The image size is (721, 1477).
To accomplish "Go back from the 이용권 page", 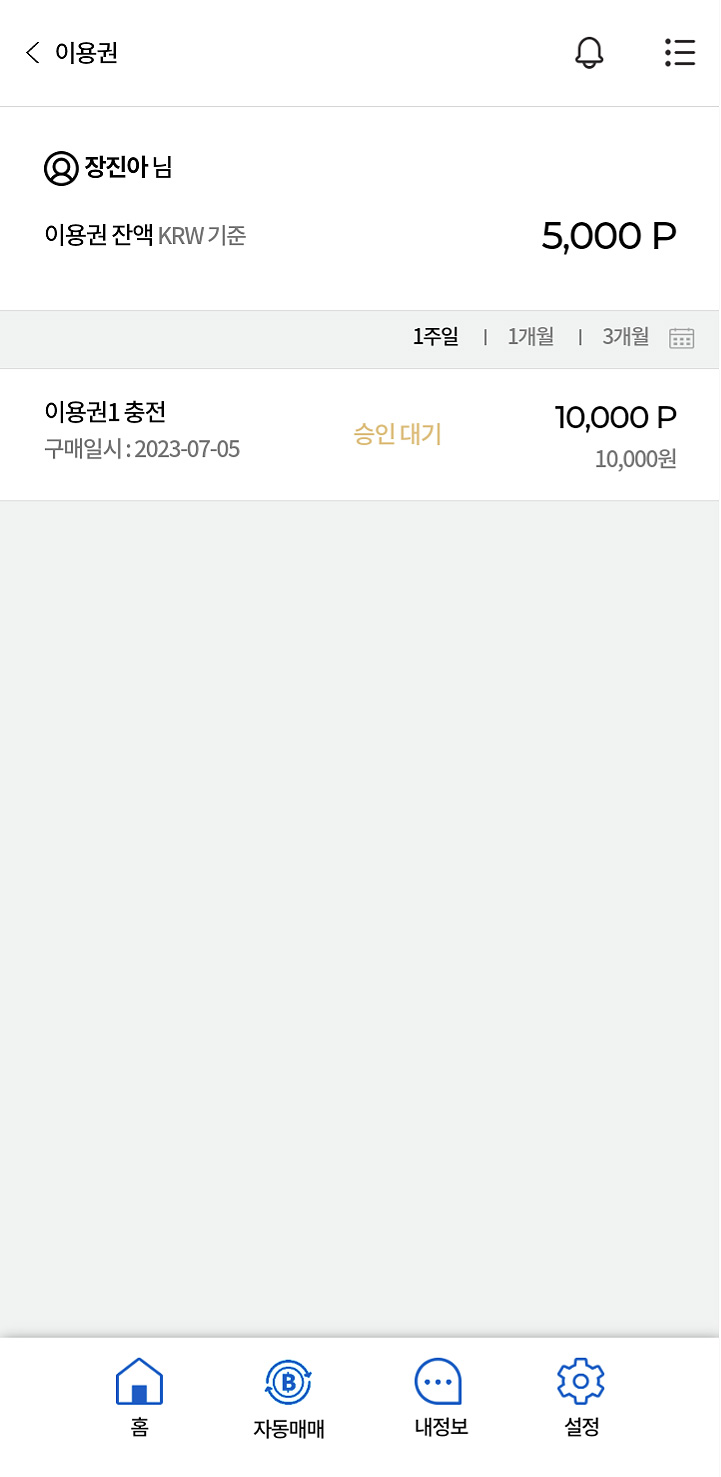I will 33,53.
